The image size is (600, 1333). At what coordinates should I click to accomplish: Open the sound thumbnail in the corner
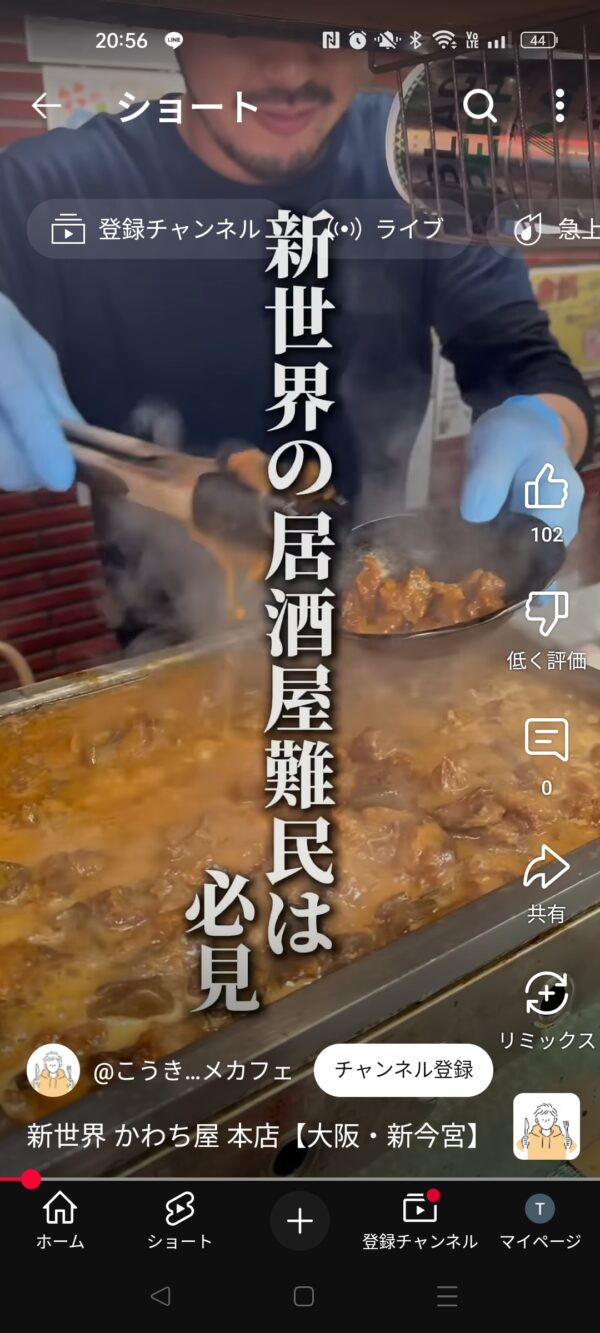(546, 1126)
